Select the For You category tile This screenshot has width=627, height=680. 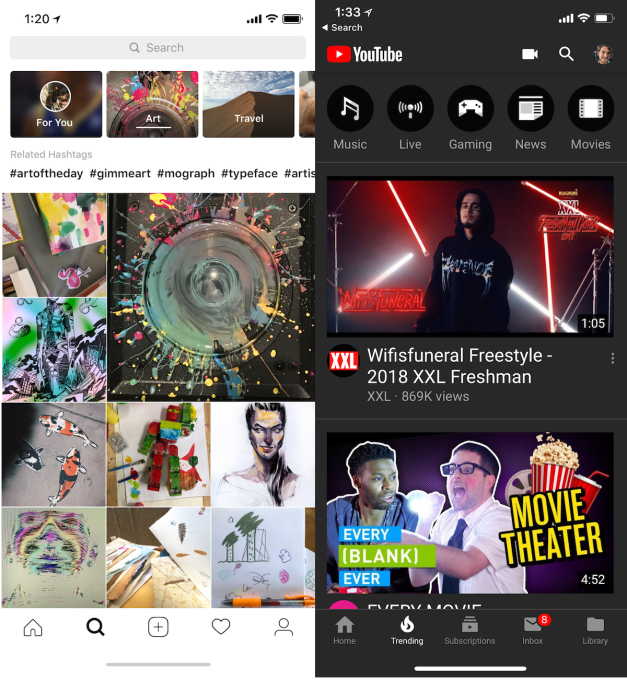(x=56, y=104)
